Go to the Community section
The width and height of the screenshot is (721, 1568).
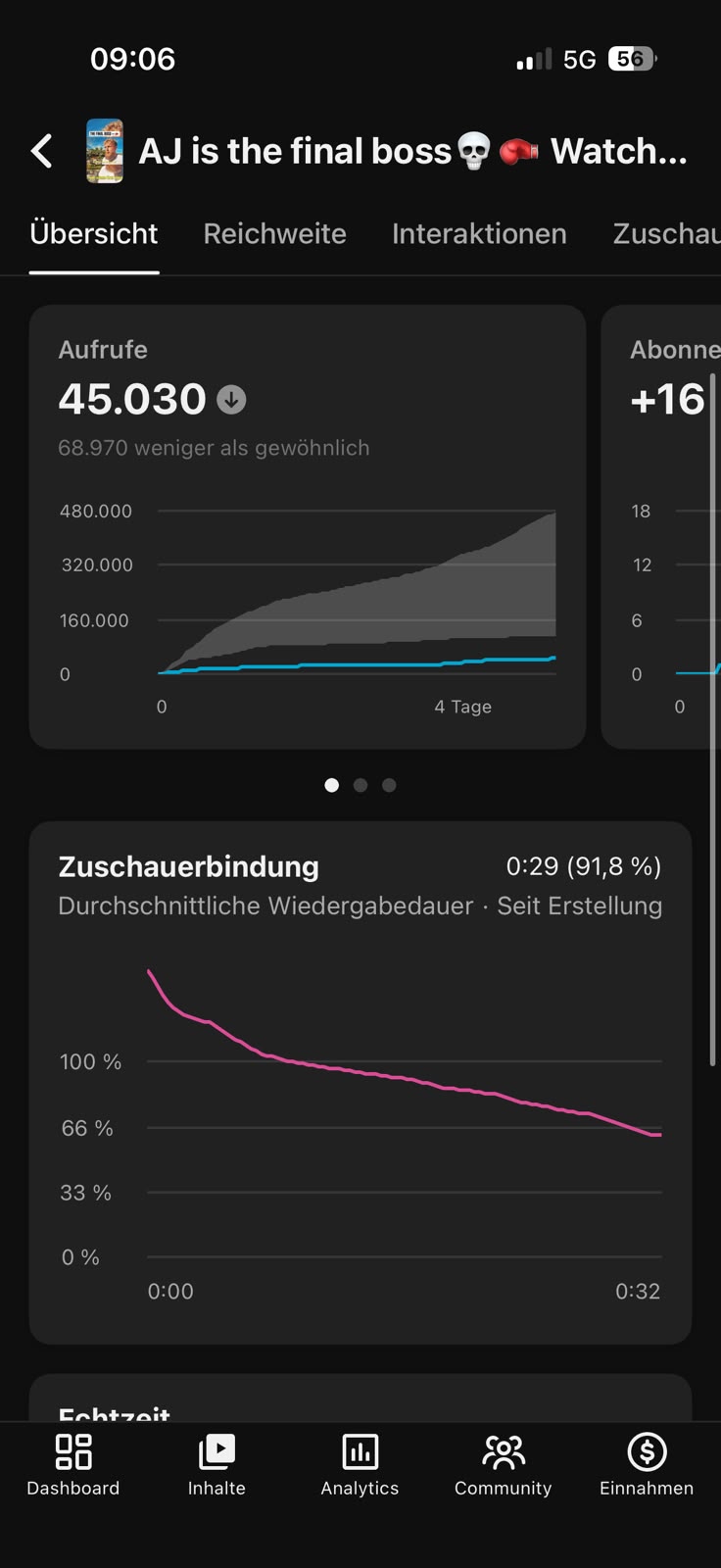(x=504, y=1466)
